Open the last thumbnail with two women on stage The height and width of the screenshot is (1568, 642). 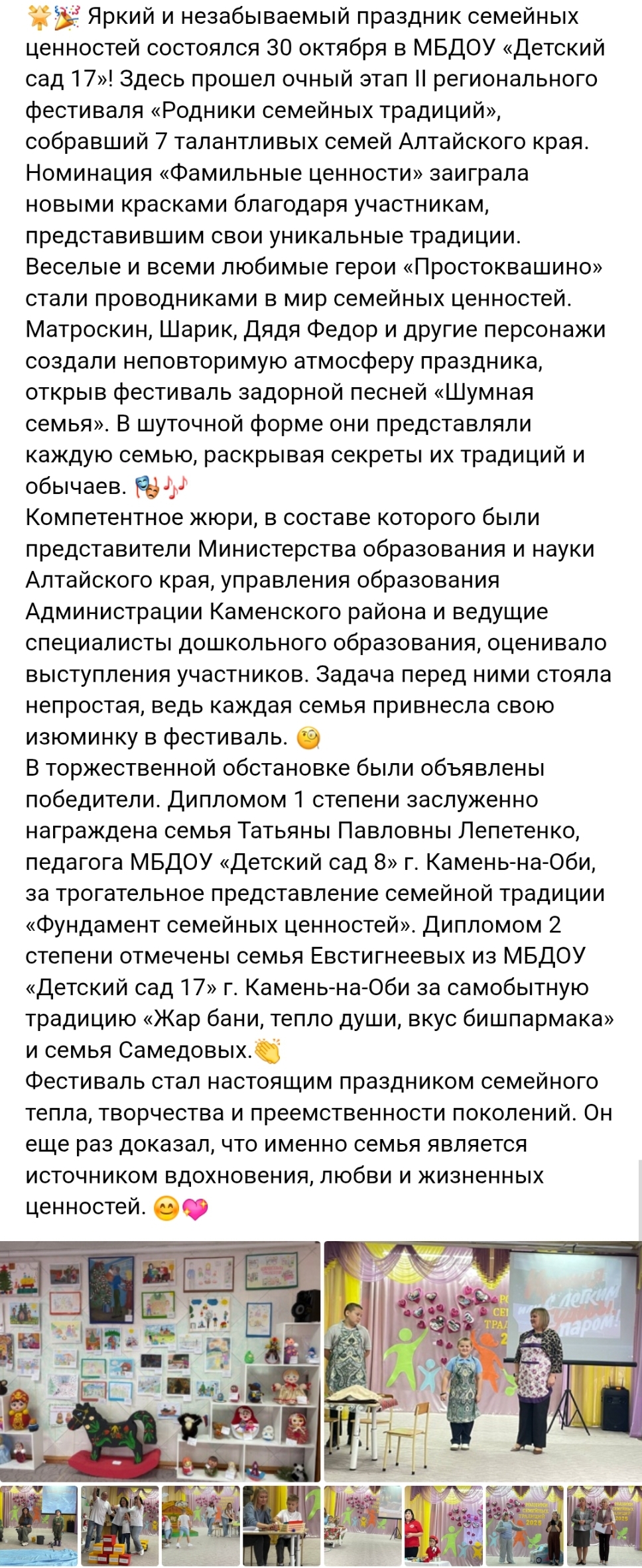tap(604, 1526)
